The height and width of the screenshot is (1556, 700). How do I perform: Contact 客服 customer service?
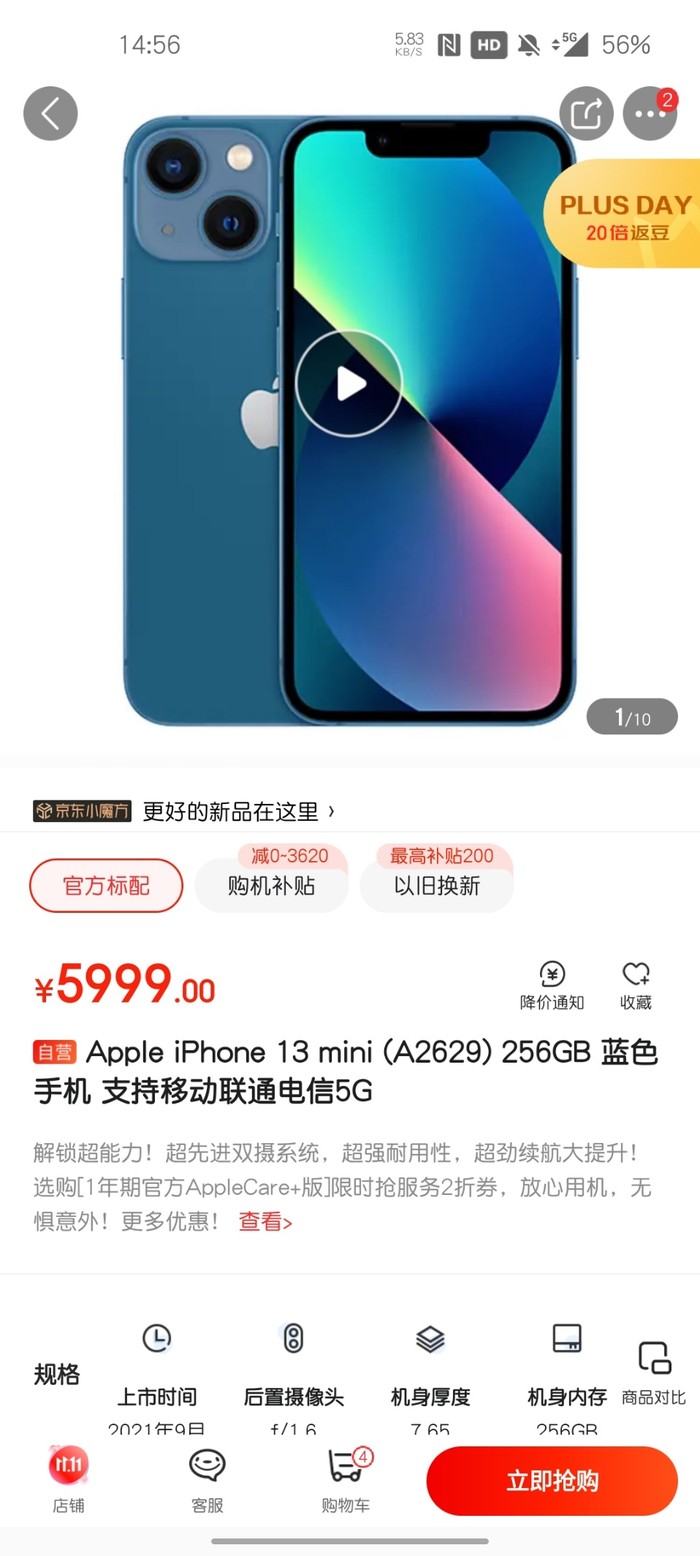[x=207, y=1480]
